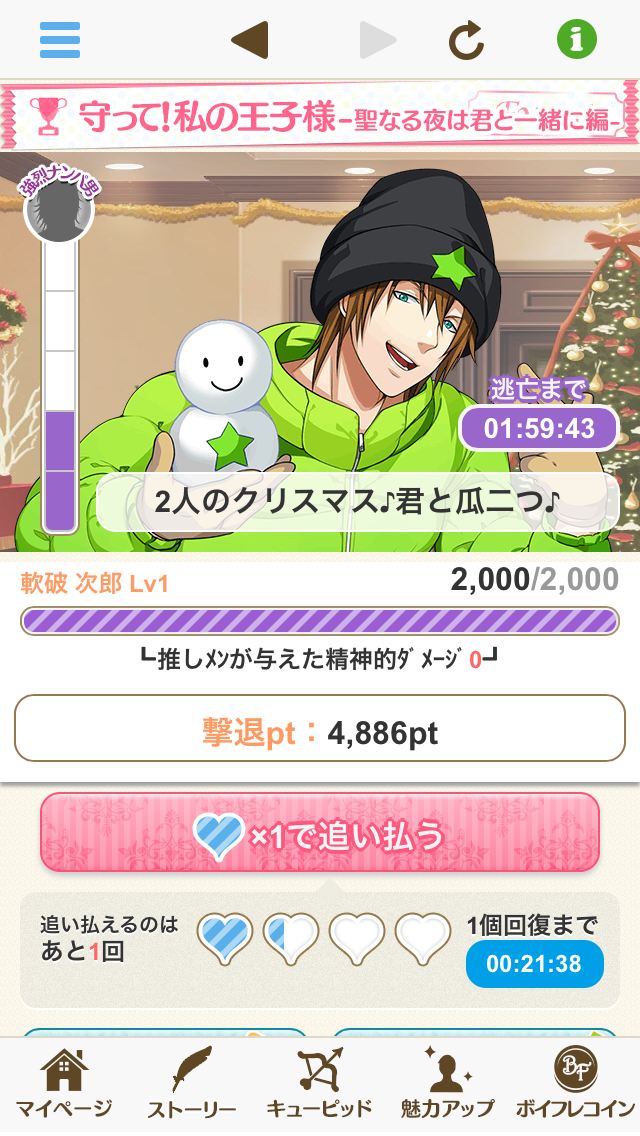
Task: Open the hamburger menu
Action: pos(60,40)
